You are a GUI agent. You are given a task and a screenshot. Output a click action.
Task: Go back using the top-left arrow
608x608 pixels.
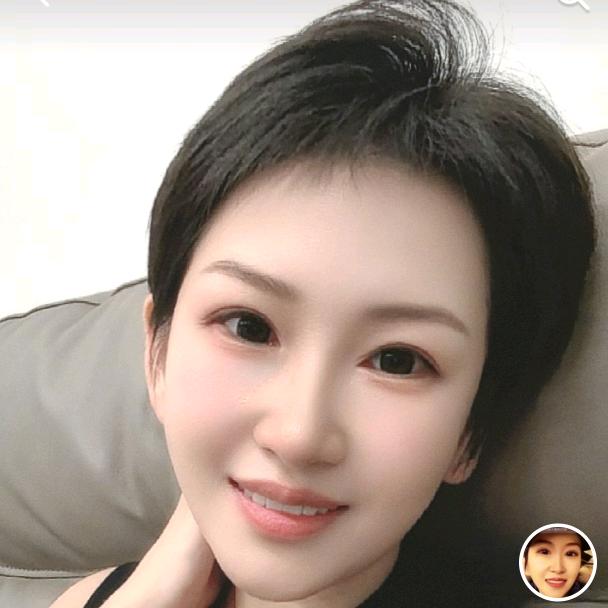(42, 3)
